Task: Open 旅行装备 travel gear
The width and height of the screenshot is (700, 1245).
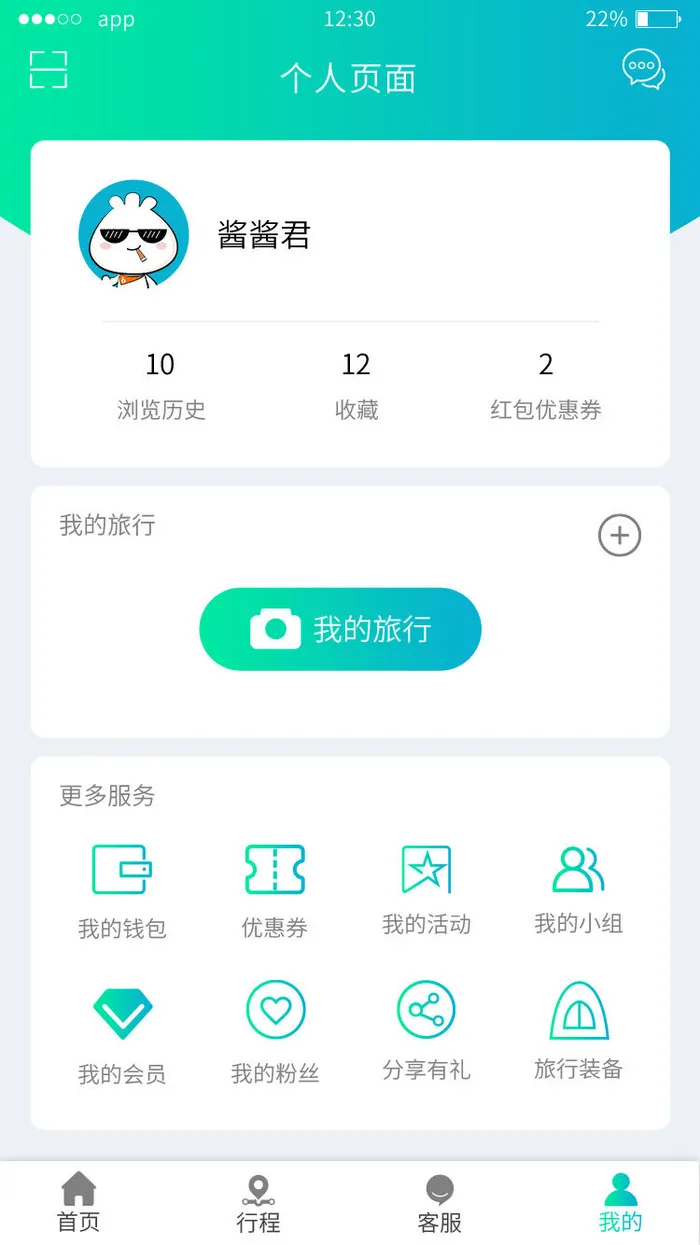Action: pyautogui.click(x=578, y=1031)
